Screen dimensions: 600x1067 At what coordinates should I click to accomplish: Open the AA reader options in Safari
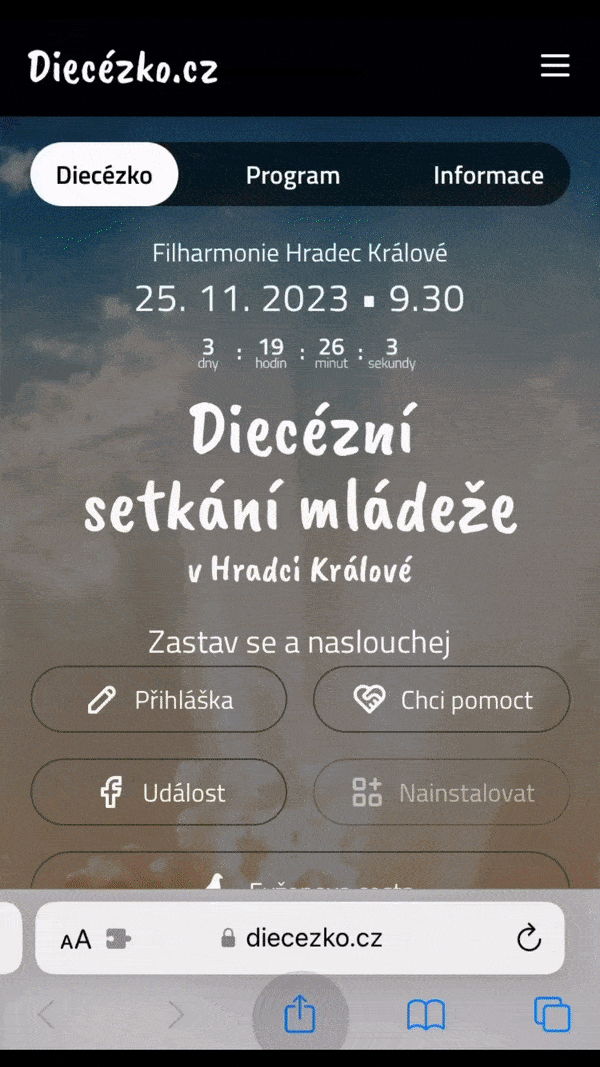[76, 939]
